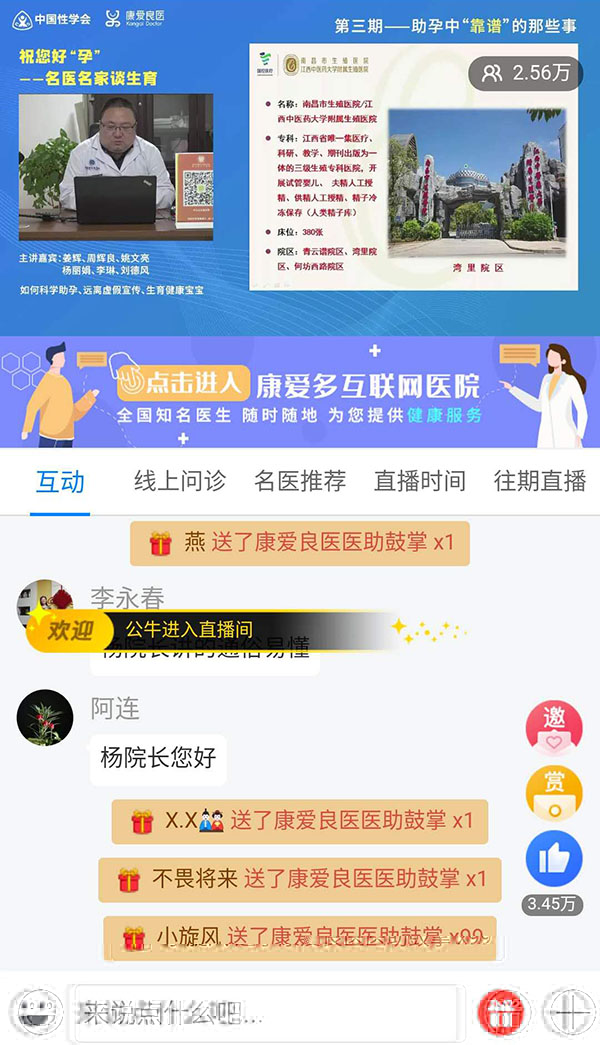Send a gift via the red gift icon
This screenshot has height=1045, width=600.
pos(503,1014)
